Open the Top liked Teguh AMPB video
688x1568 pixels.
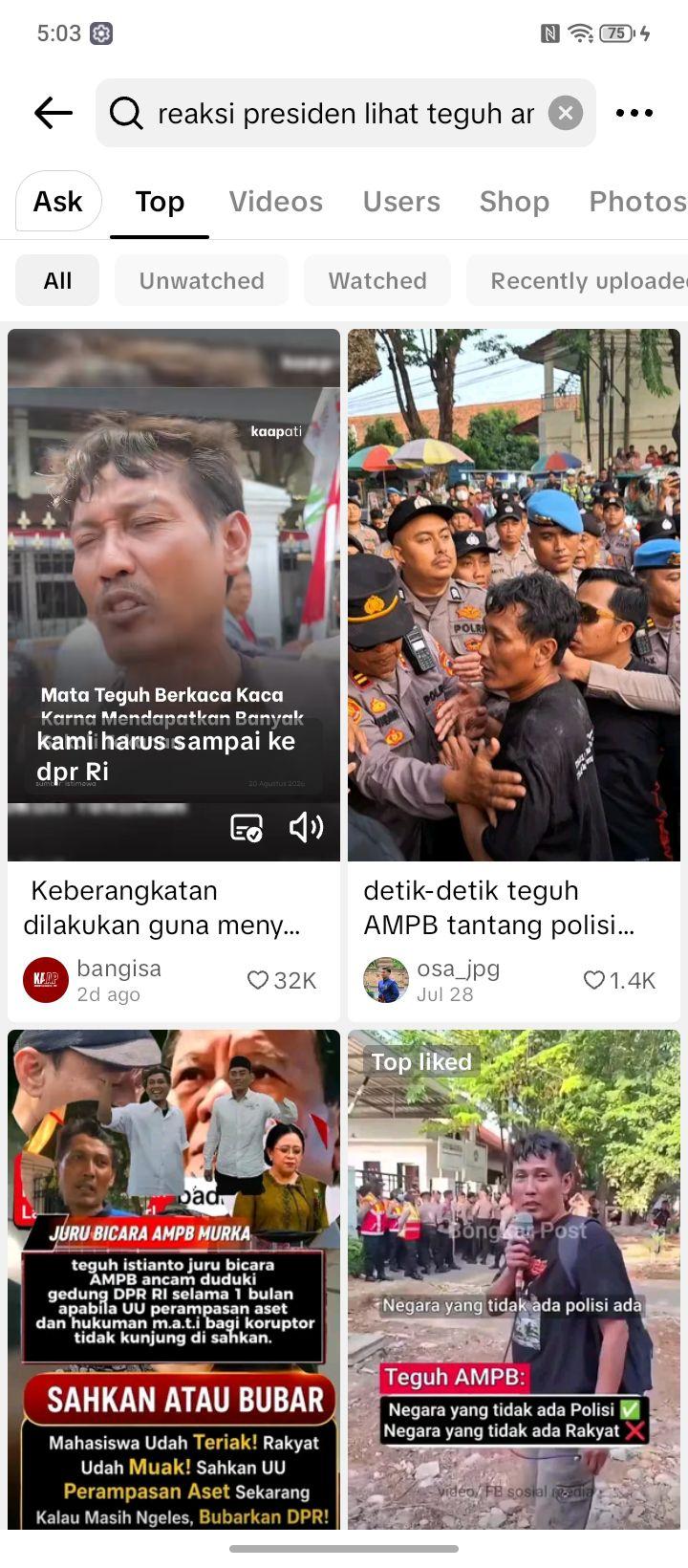[514, 1279]
